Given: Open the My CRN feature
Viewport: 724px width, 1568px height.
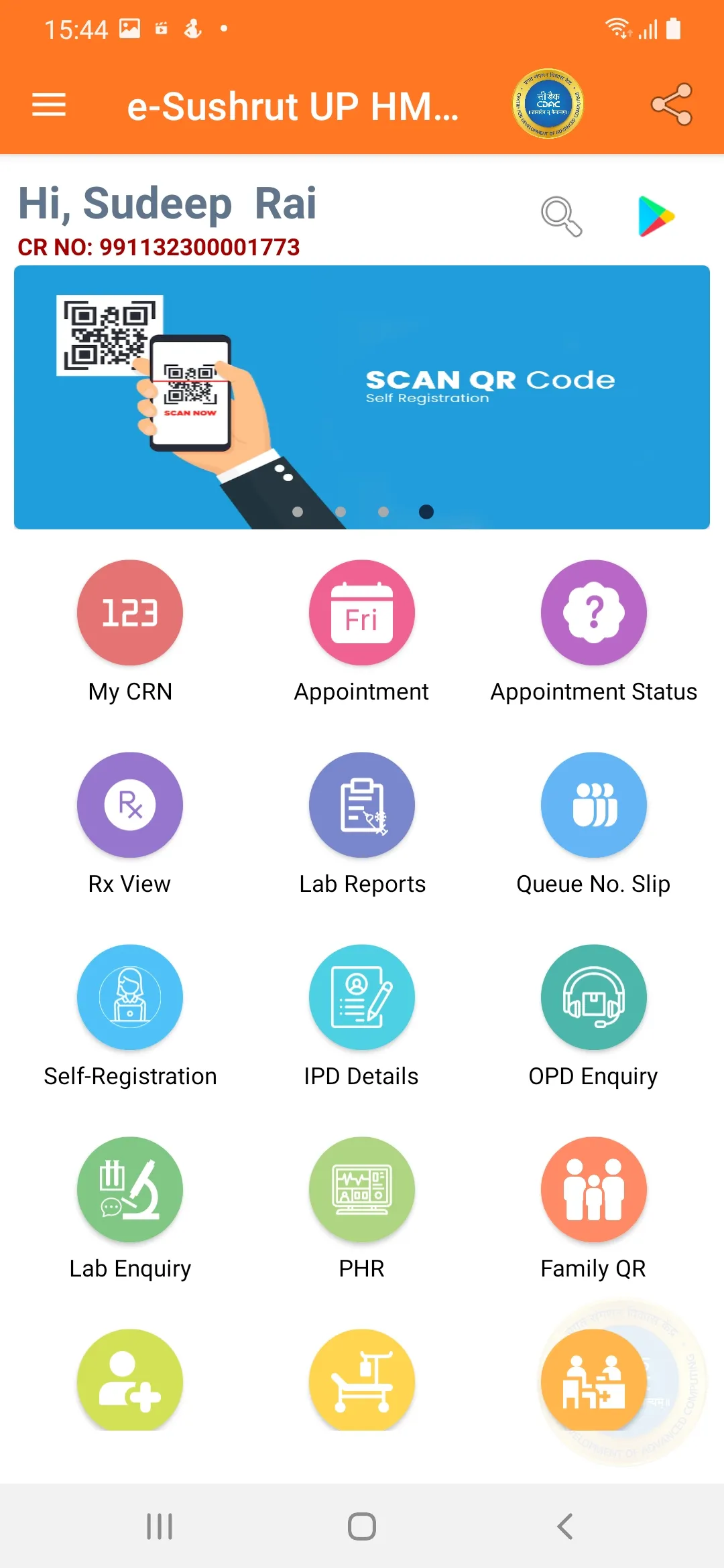Looking at the screenshot, I should click(x=129, y=612).
